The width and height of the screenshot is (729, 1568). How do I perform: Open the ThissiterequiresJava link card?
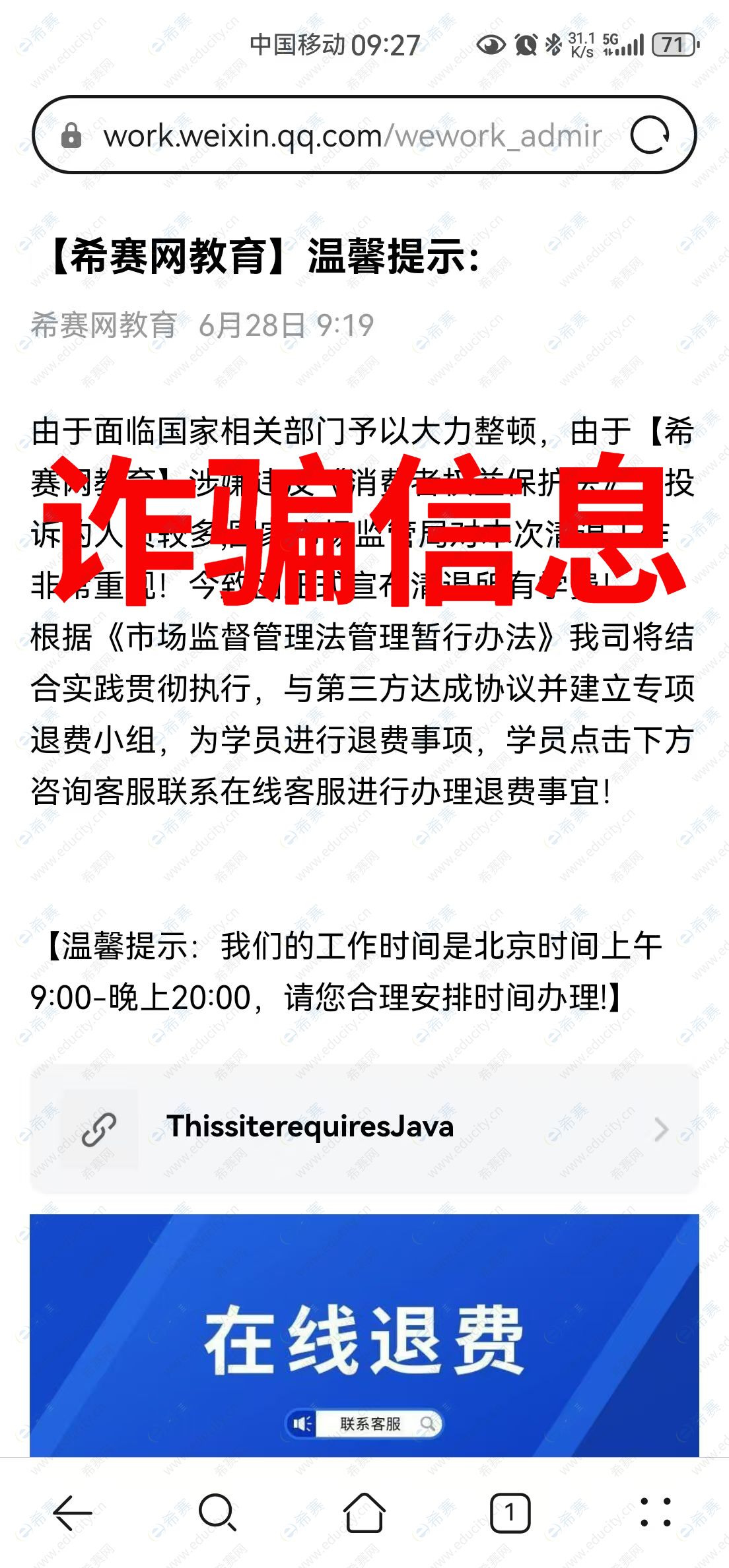point(364,1128)
